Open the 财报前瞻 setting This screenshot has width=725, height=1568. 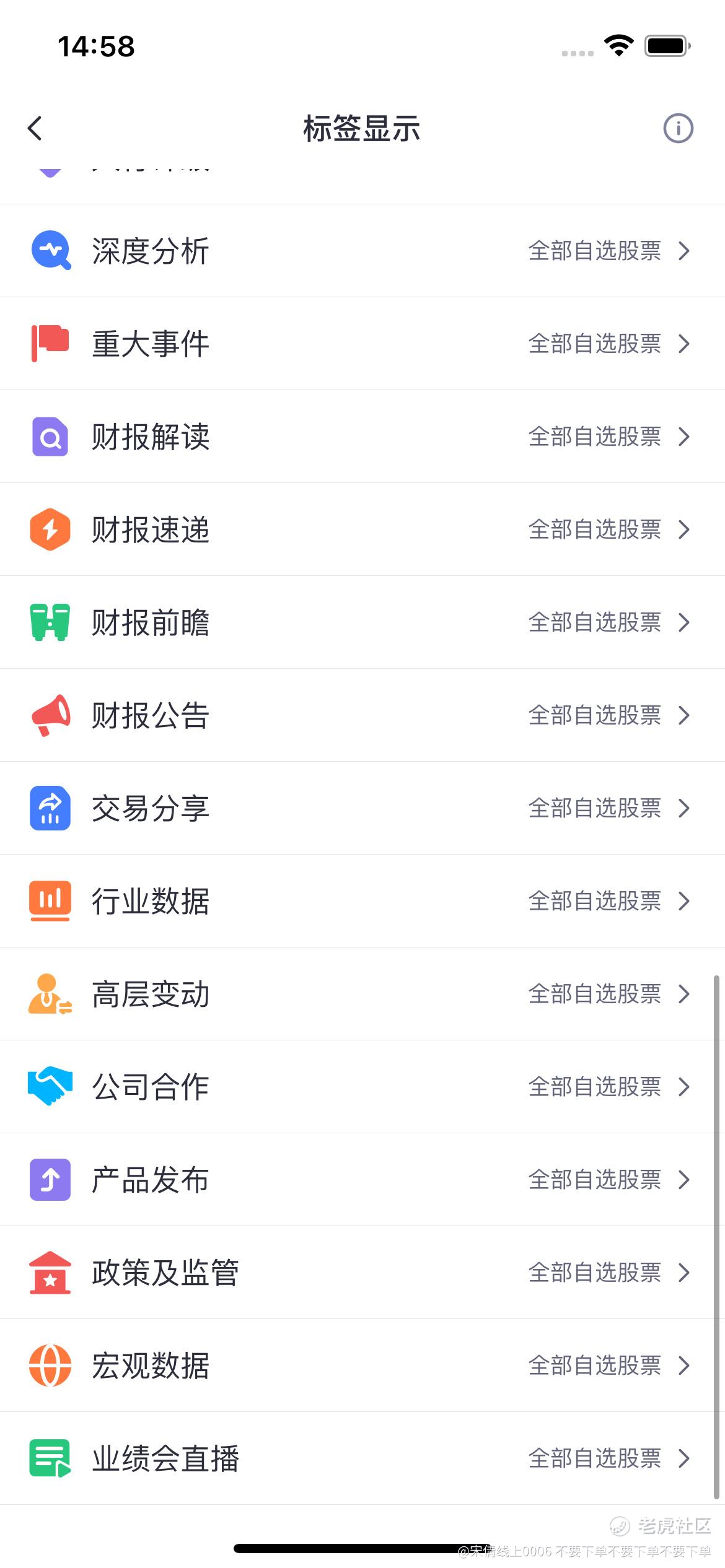click(x=362, y=622)
